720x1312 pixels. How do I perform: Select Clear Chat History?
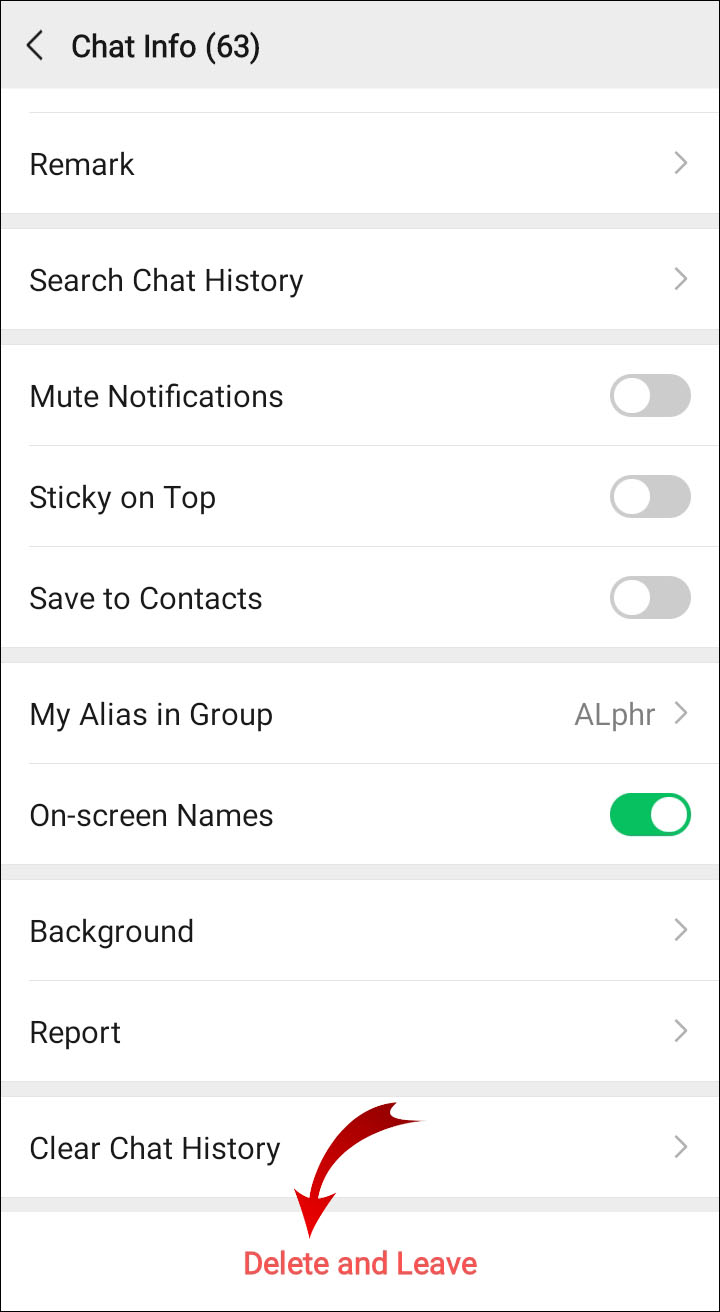point(360,1148)
